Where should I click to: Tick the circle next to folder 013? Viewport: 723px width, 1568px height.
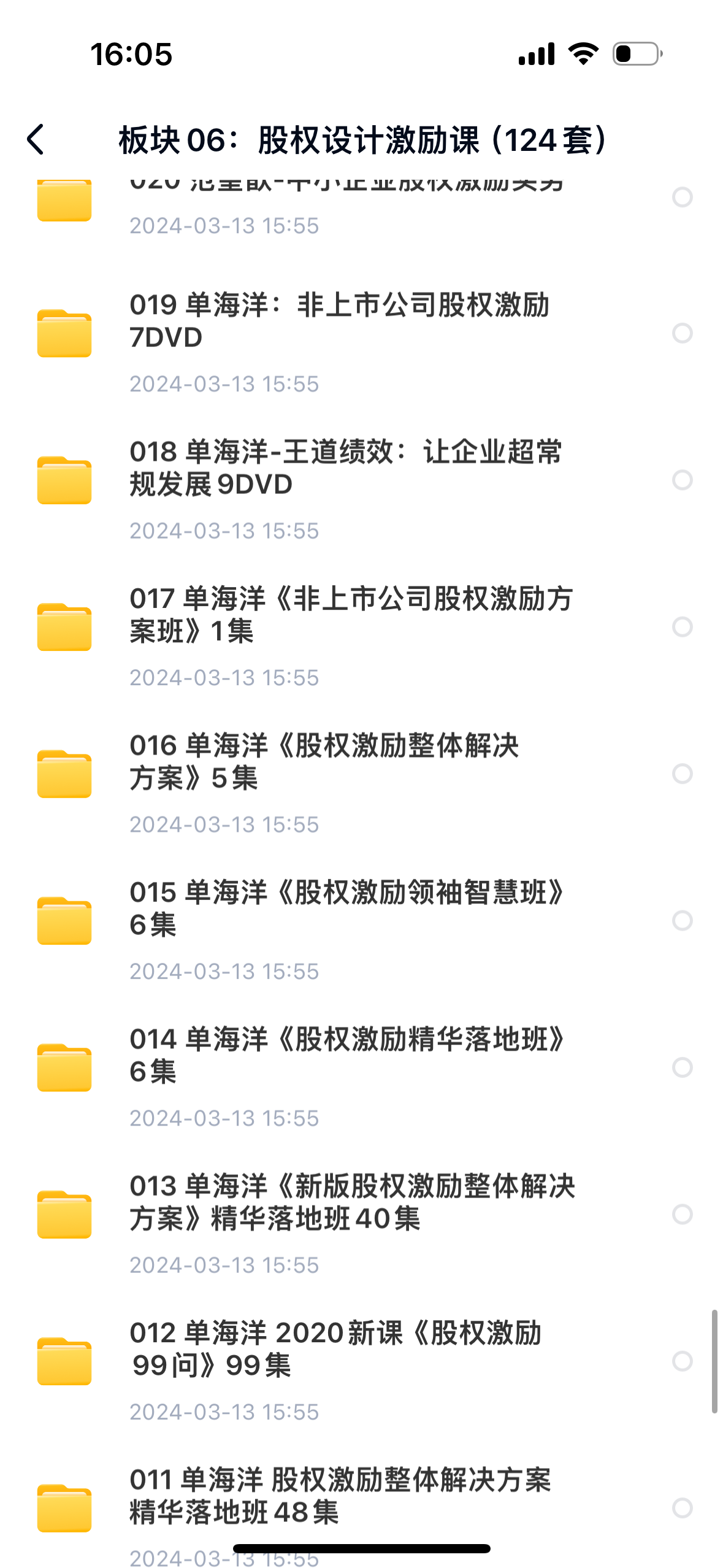pos(682,1214)
